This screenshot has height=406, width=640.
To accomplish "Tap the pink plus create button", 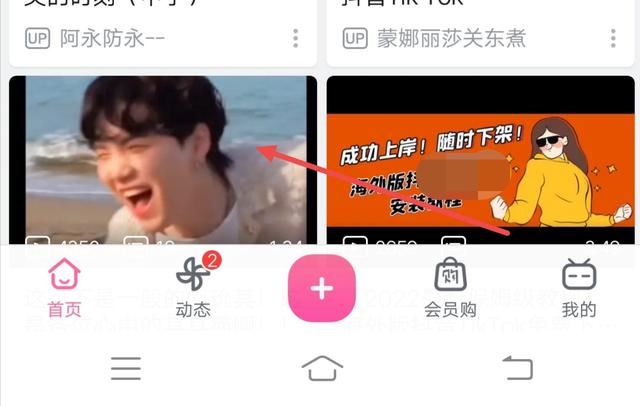I will [x=321, y=288].
